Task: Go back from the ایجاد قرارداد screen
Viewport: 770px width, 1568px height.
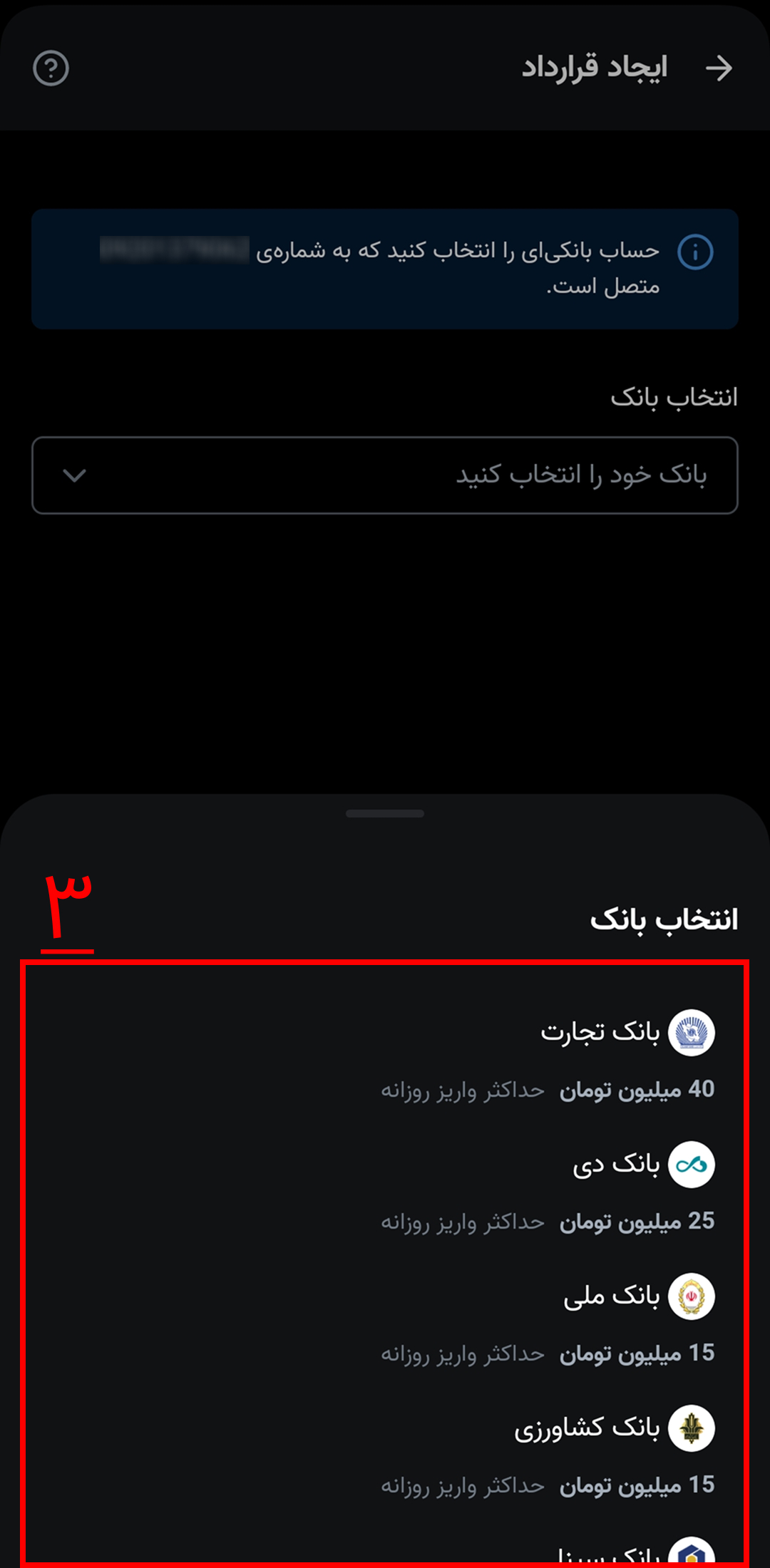Action: 719,68
